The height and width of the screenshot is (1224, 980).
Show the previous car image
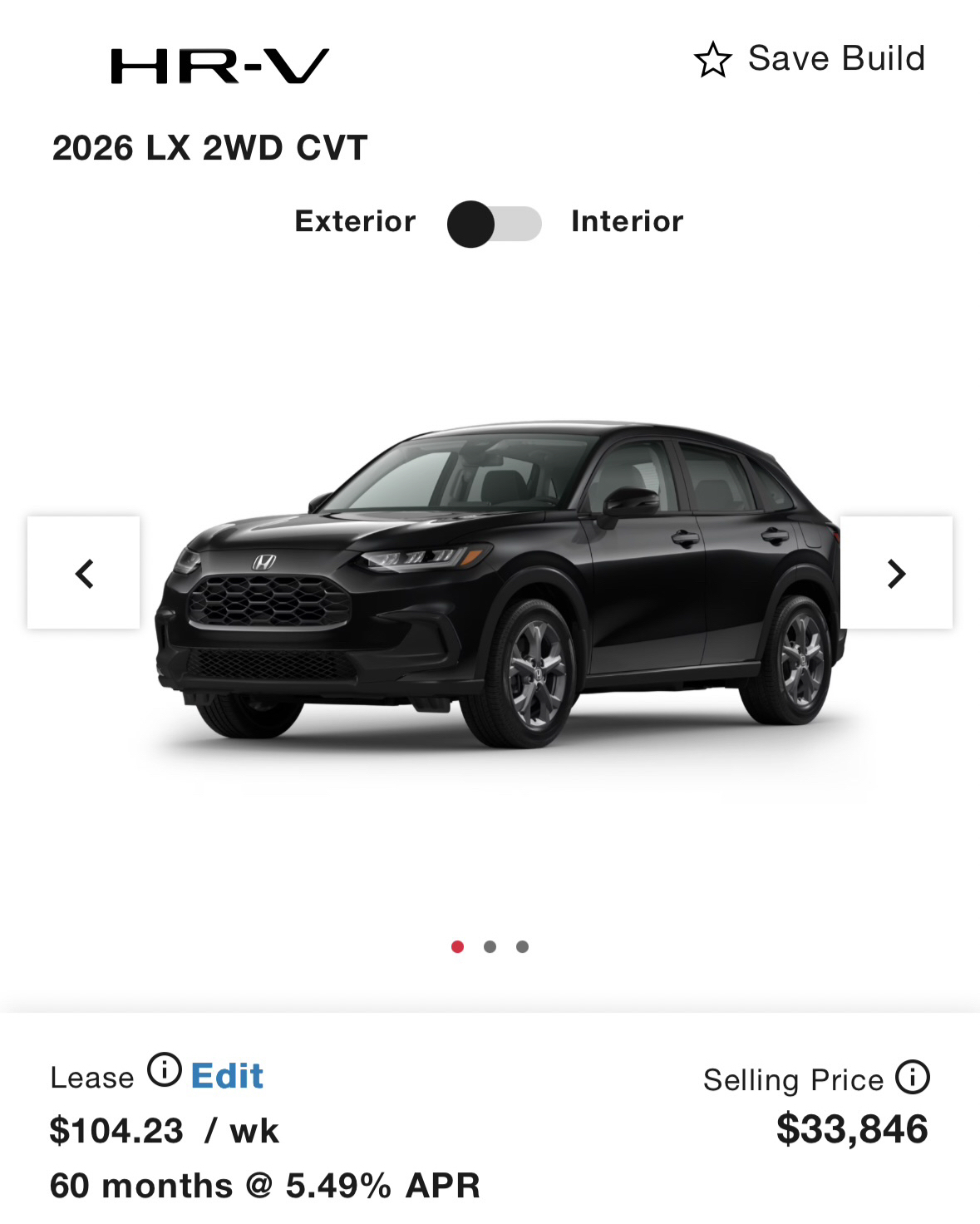coord(84,573)
